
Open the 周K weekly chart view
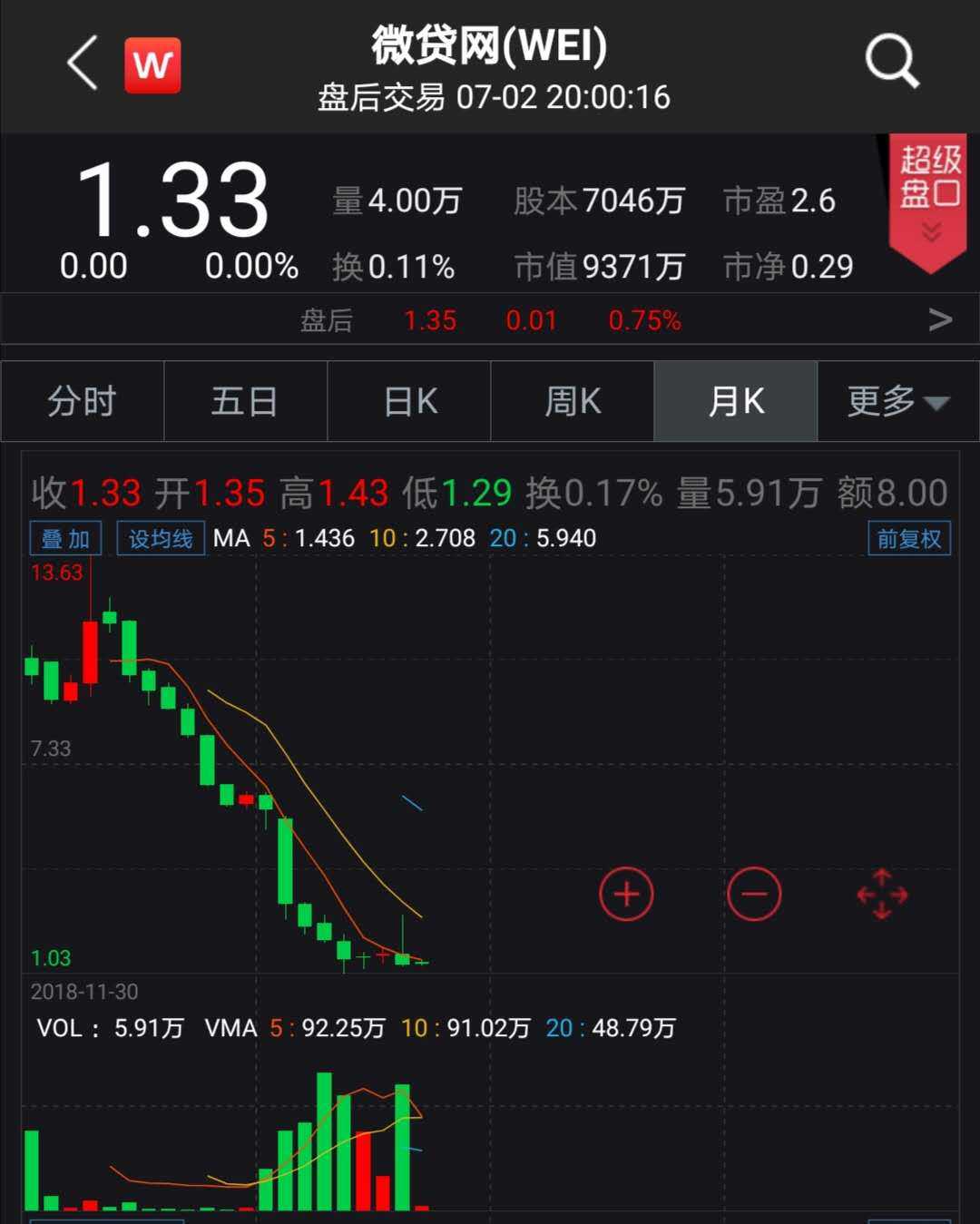tap(572, 401)
